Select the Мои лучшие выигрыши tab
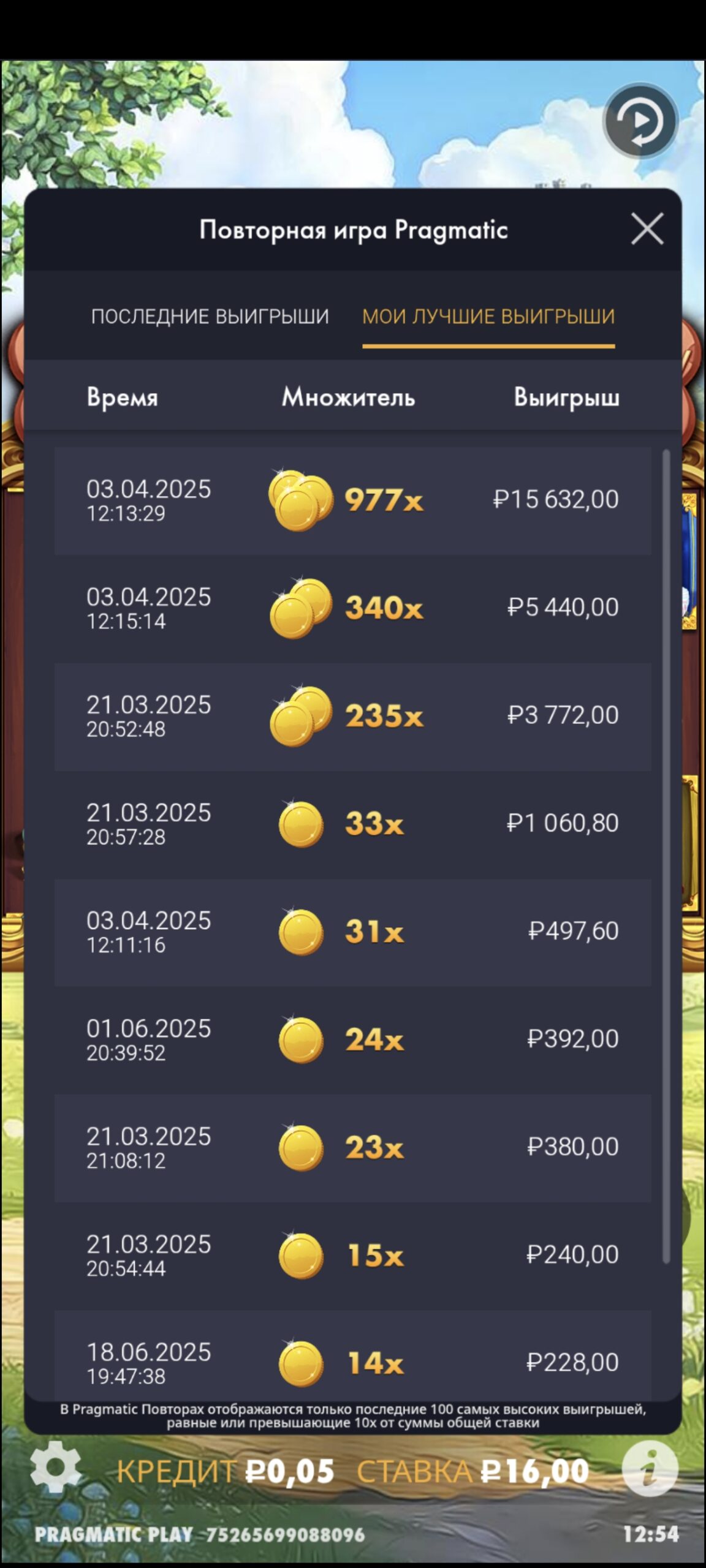 coord(488,317)
